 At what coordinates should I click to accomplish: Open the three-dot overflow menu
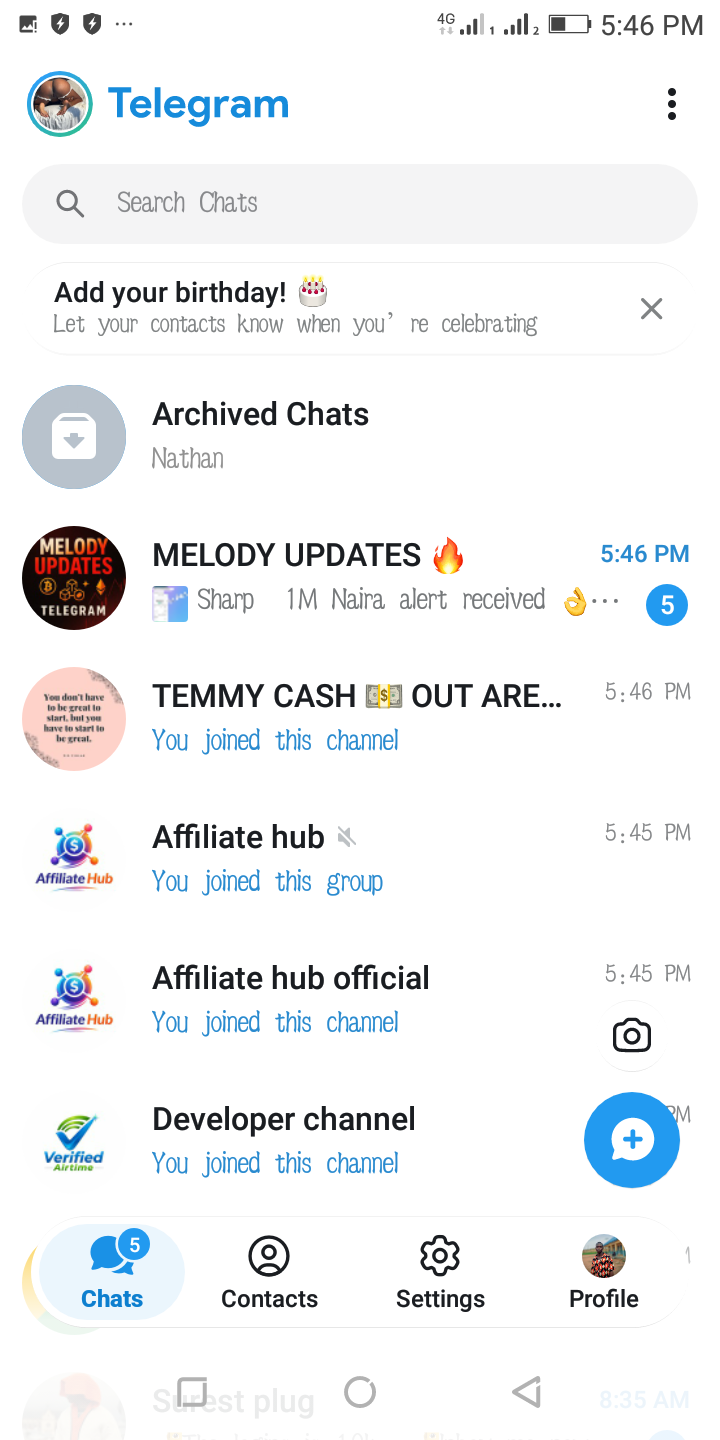[671, 104]
